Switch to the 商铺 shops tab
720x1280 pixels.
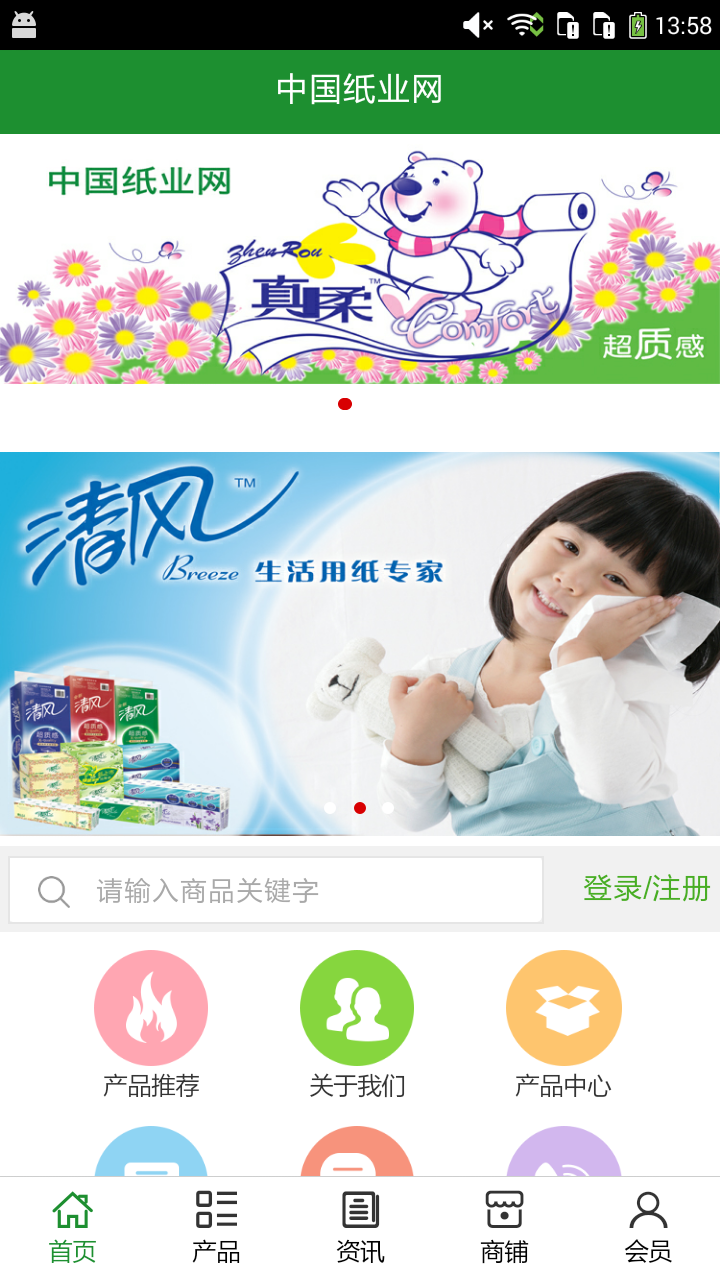504,1228
